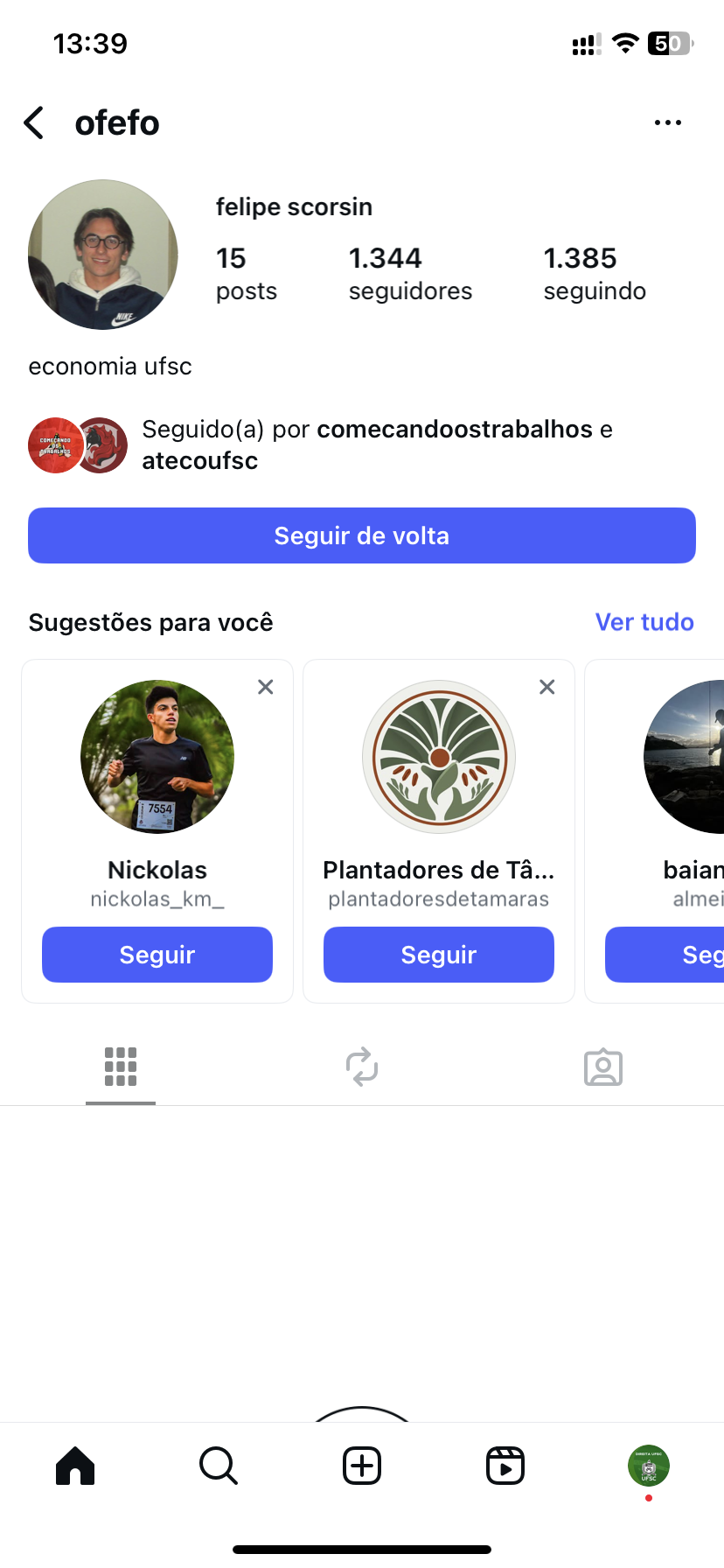Open Nickolas's suggested profile
The height and width of the screenshot is (1568, 724).
pos(157,758)
